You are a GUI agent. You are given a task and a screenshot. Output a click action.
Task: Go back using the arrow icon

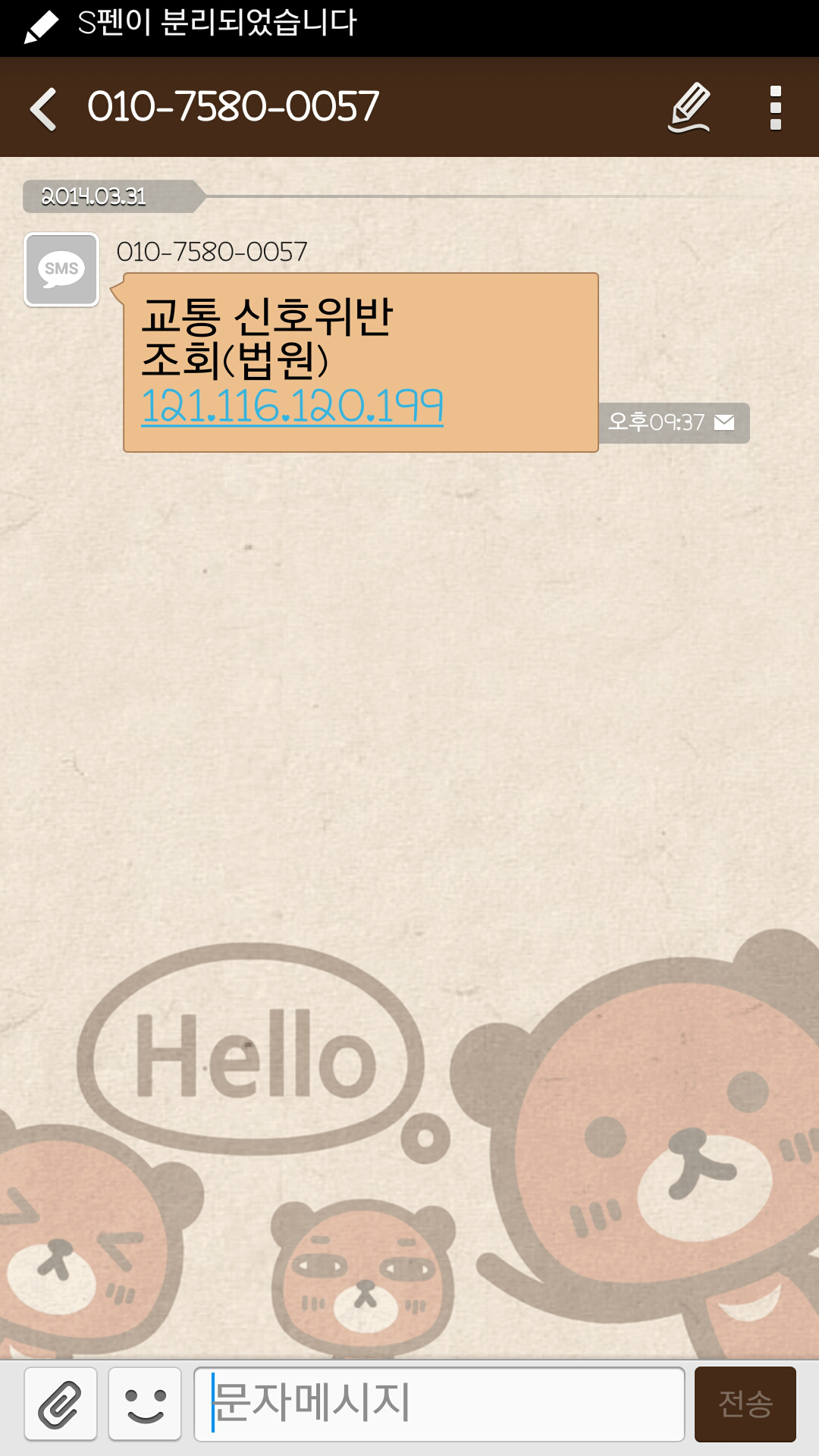[44, 108]
